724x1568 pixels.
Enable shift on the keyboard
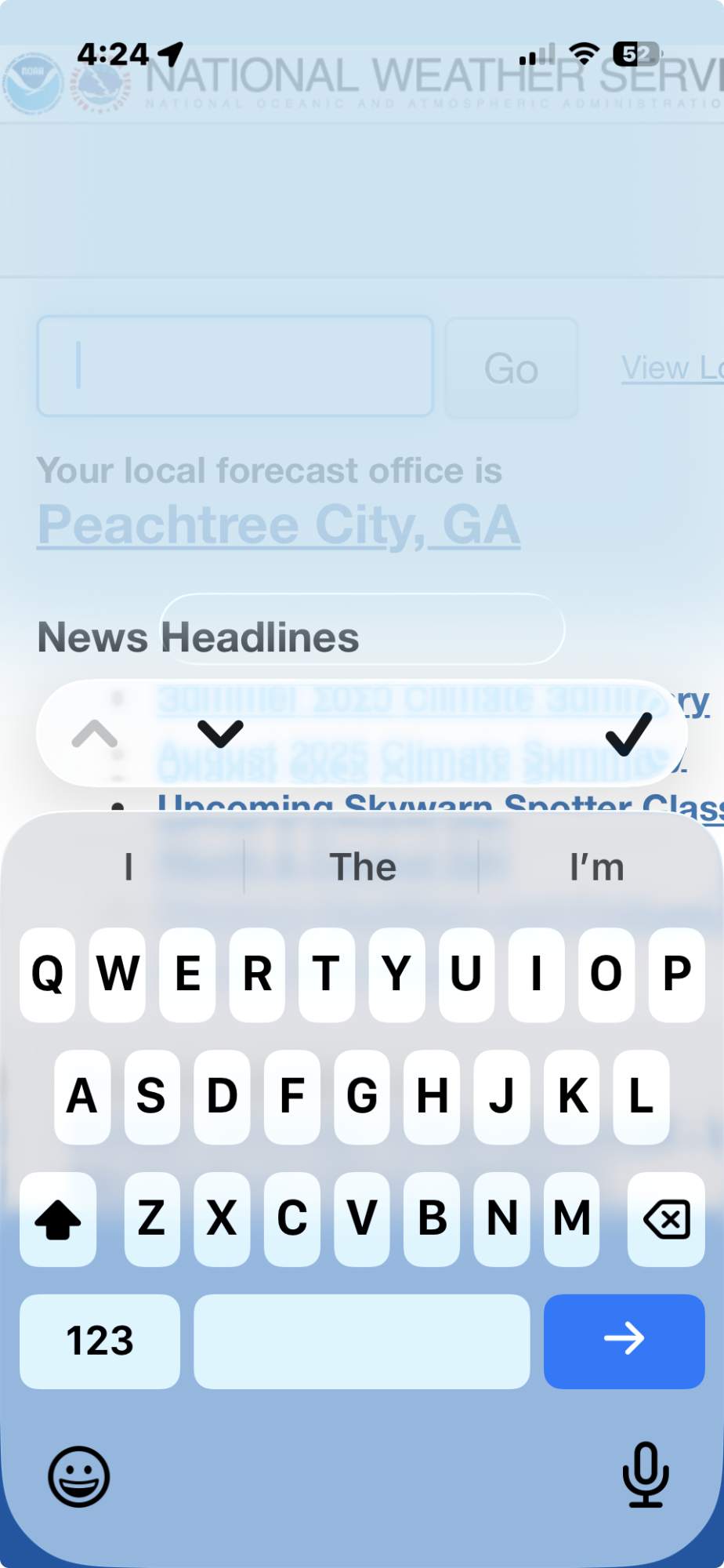[58, 1219]
